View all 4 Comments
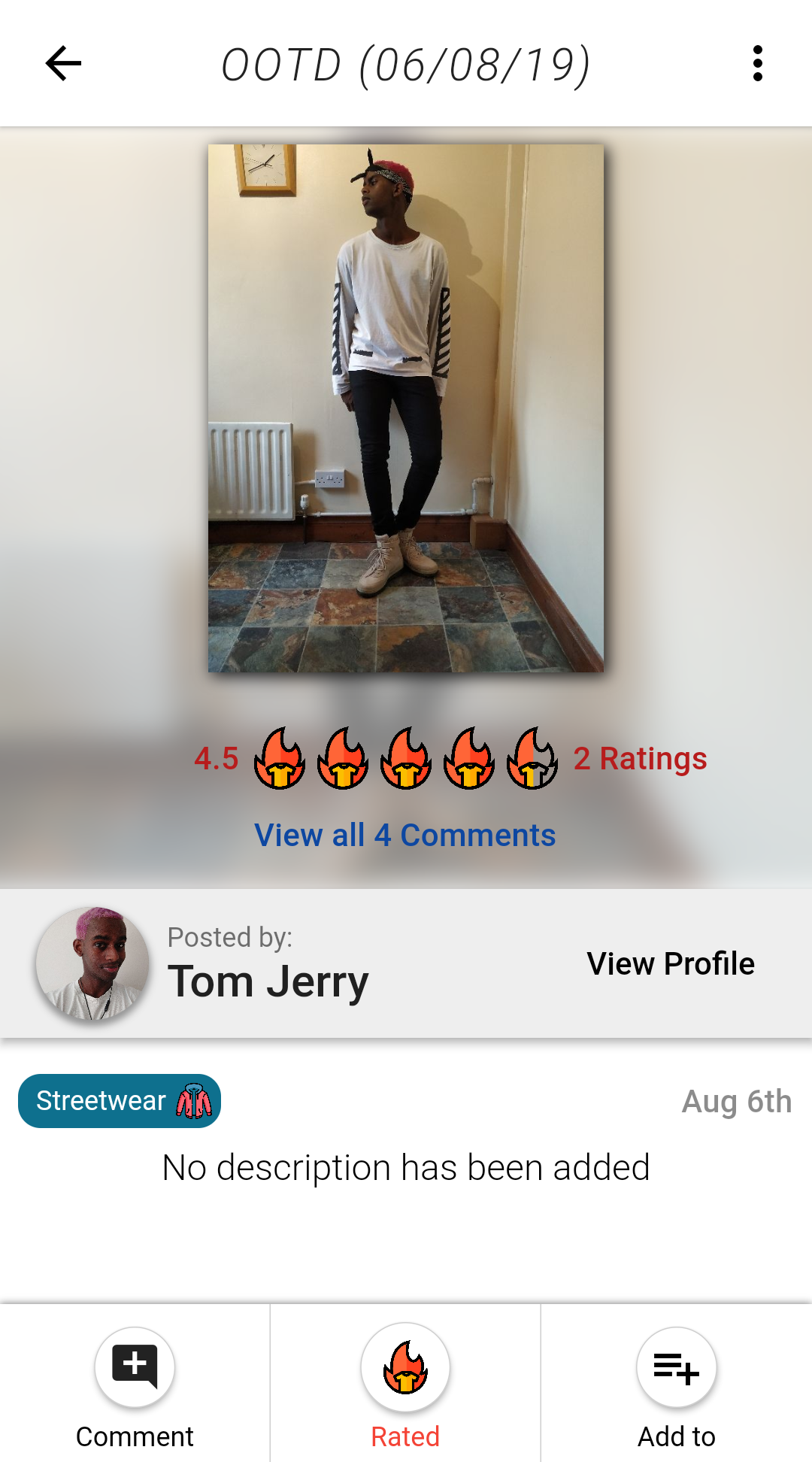 tap(404, 835)
